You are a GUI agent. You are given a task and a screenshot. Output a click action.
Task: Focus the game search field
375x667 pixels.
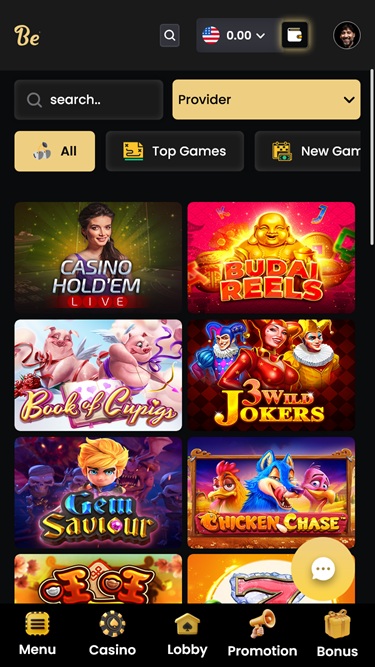point(88,100)
